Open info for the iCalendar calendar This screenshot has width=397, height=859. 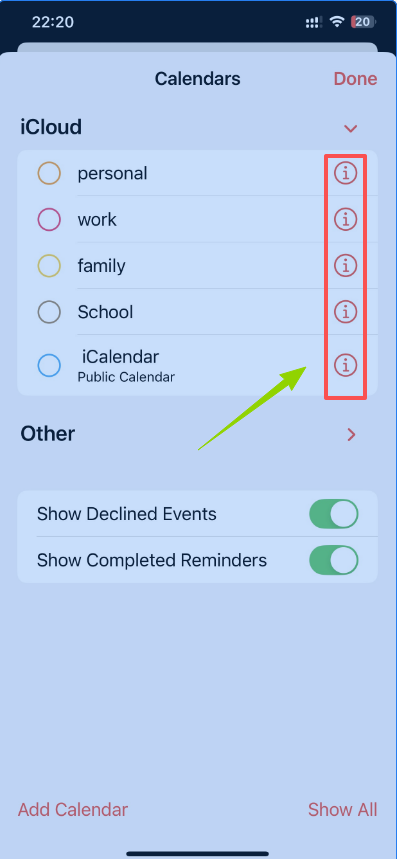346,365
